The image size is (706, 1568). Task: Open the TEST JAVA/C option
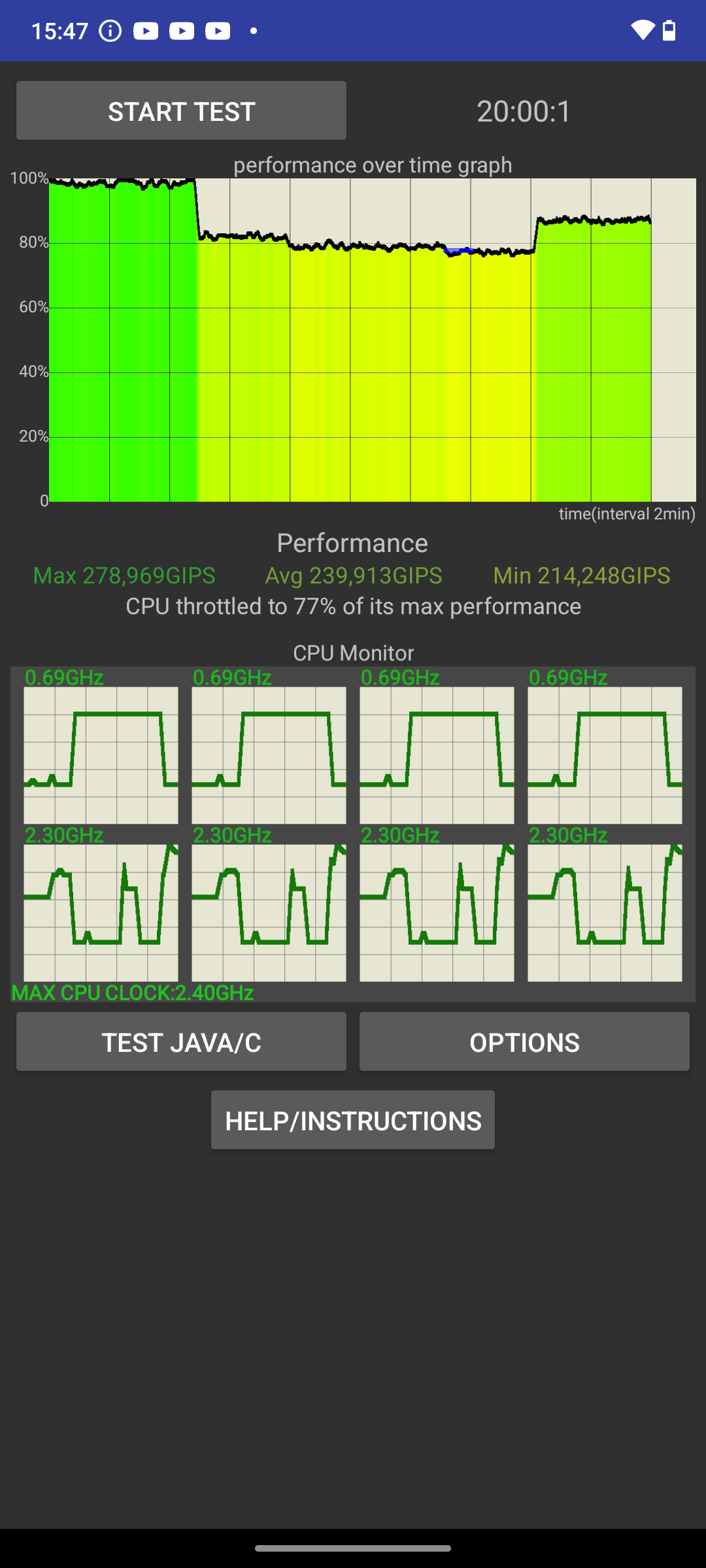pyautogui.click(x=181, y=1041)
